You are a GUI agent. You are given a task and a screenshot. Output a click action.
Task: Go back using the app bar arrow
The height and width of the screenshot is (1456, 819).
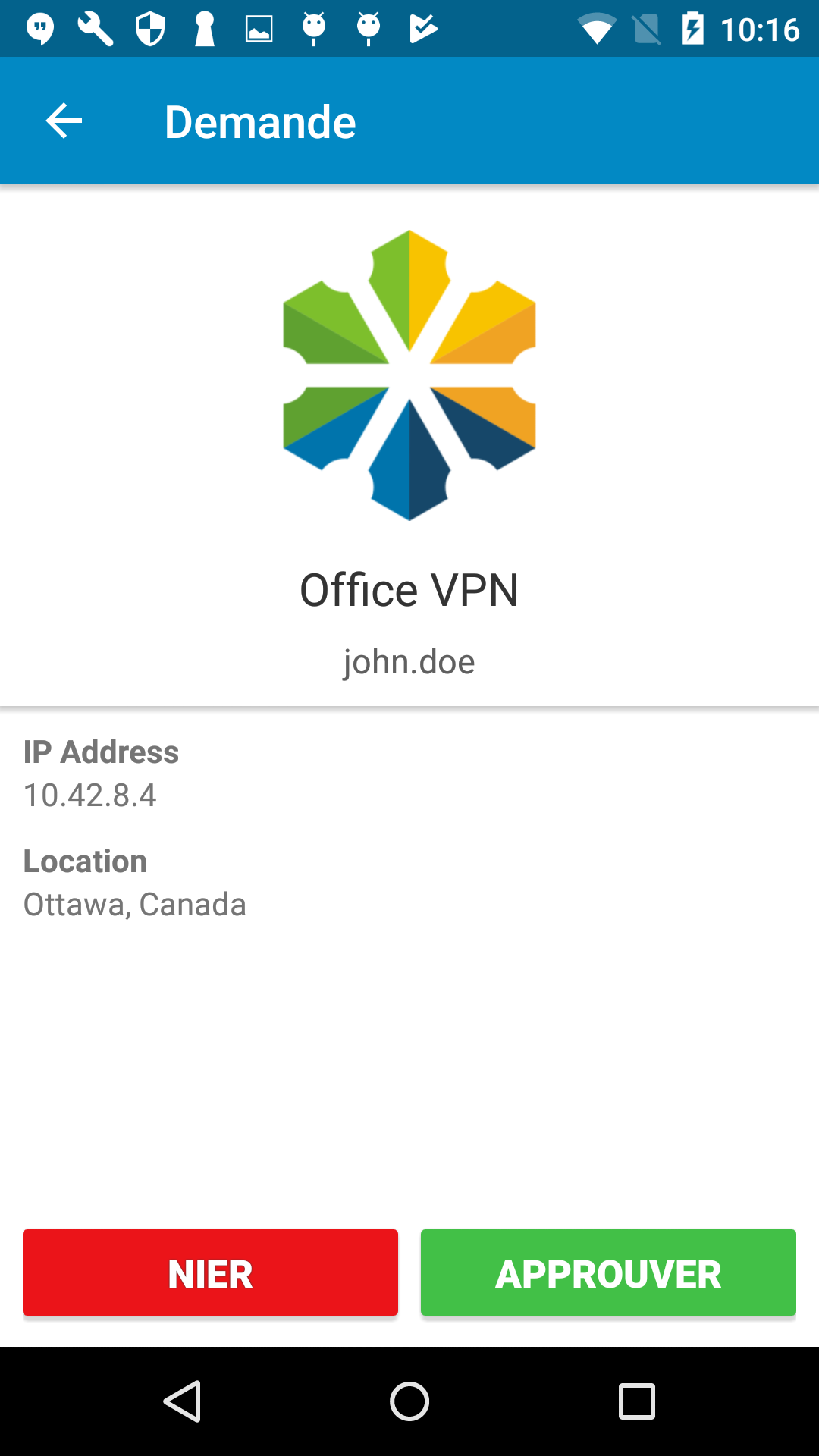coord(64,121)
